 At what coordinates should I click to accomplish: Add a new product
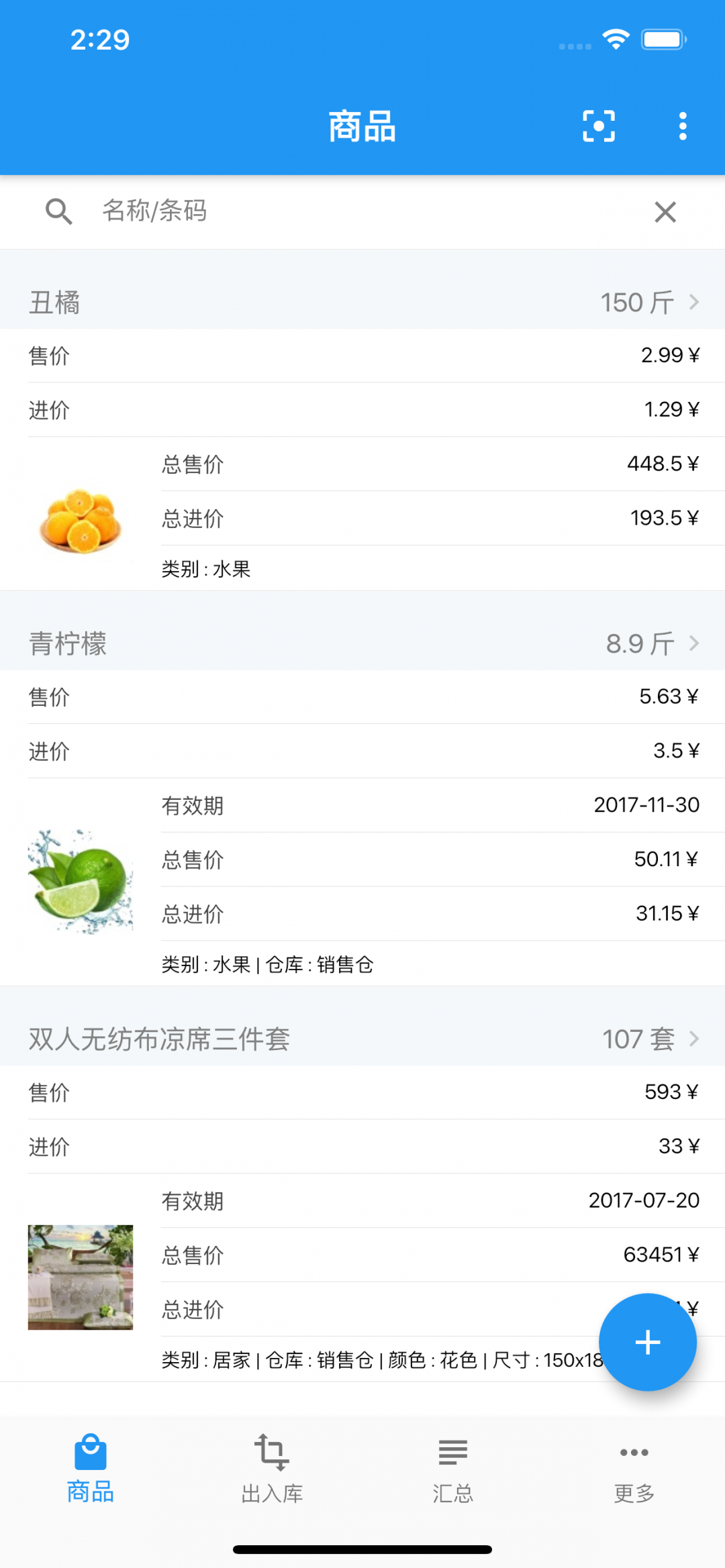point(647,1342)
